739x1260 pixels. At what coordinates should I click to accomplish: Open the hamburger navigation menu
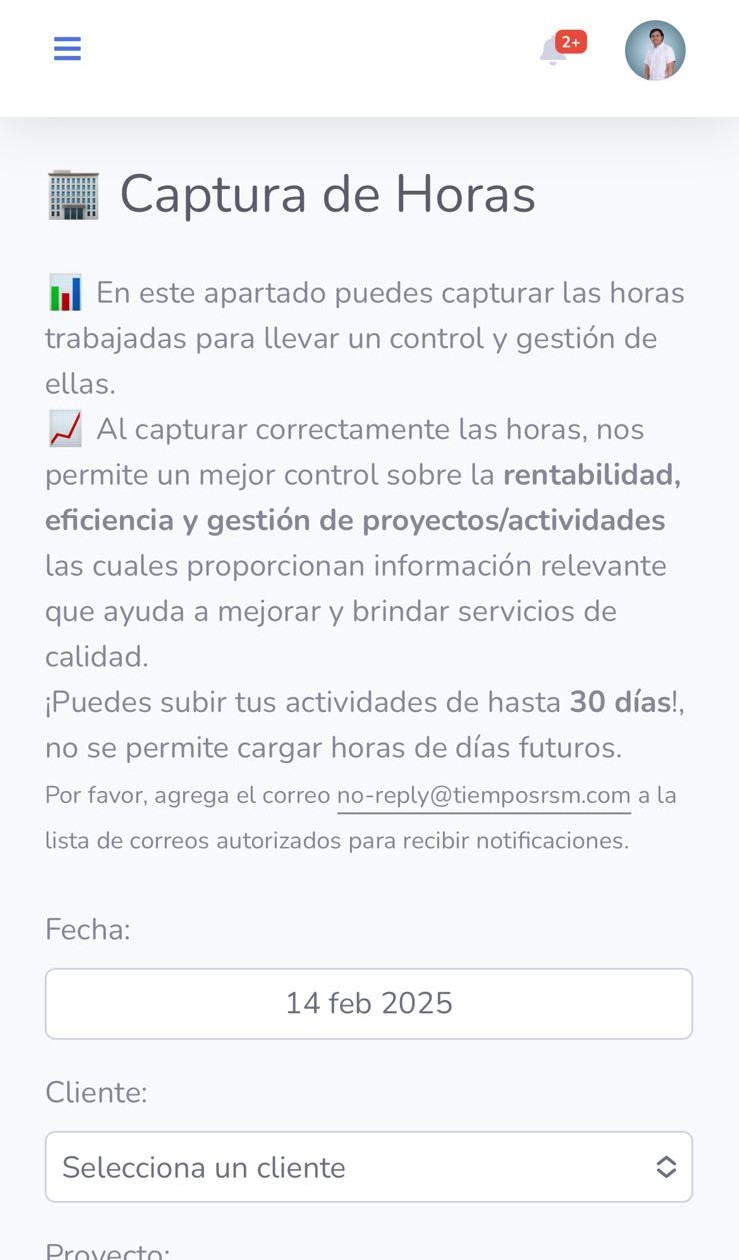[x=67, y=48]
